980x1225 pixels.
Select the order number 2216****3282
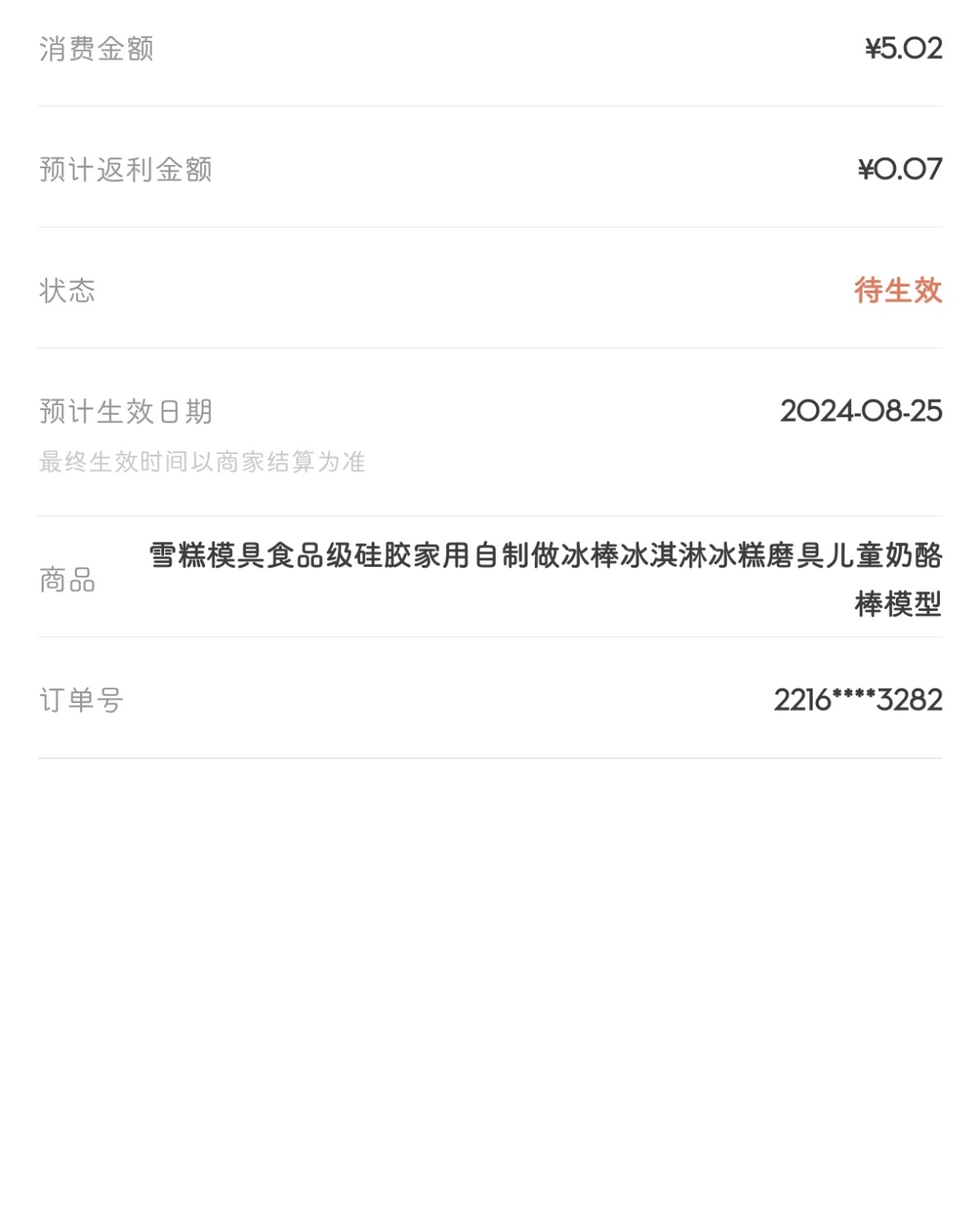(x=857, y=697)
